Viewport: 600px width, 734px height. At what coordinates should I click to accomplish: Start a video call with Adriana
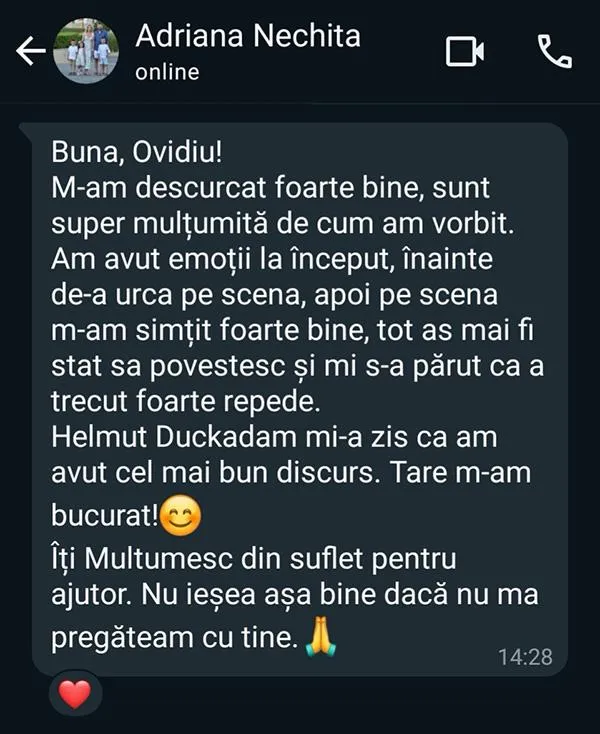[465, 52]
